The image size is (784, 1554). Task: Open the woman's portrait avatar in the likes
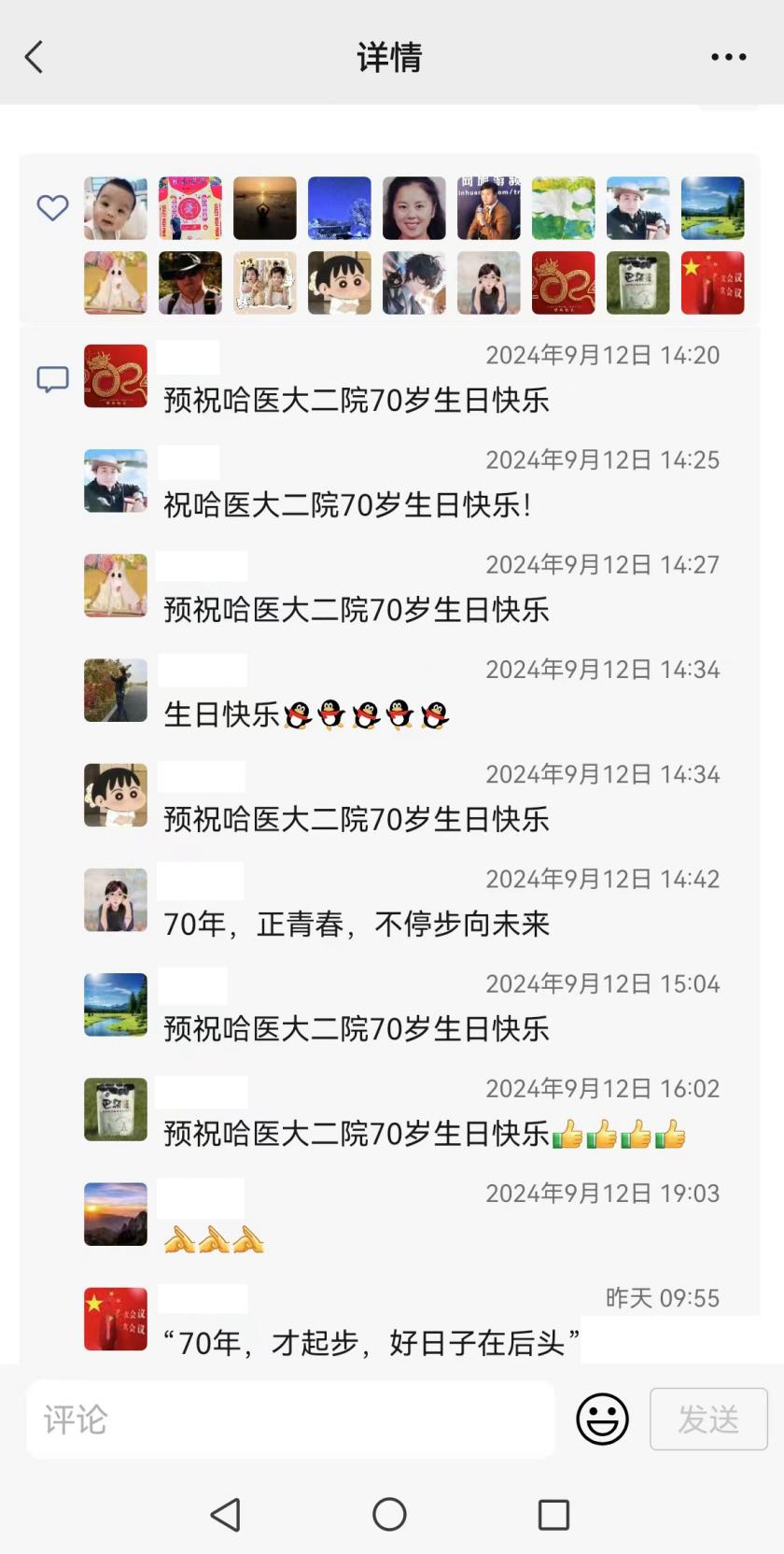pyautogui.click(x=414, y=208)
